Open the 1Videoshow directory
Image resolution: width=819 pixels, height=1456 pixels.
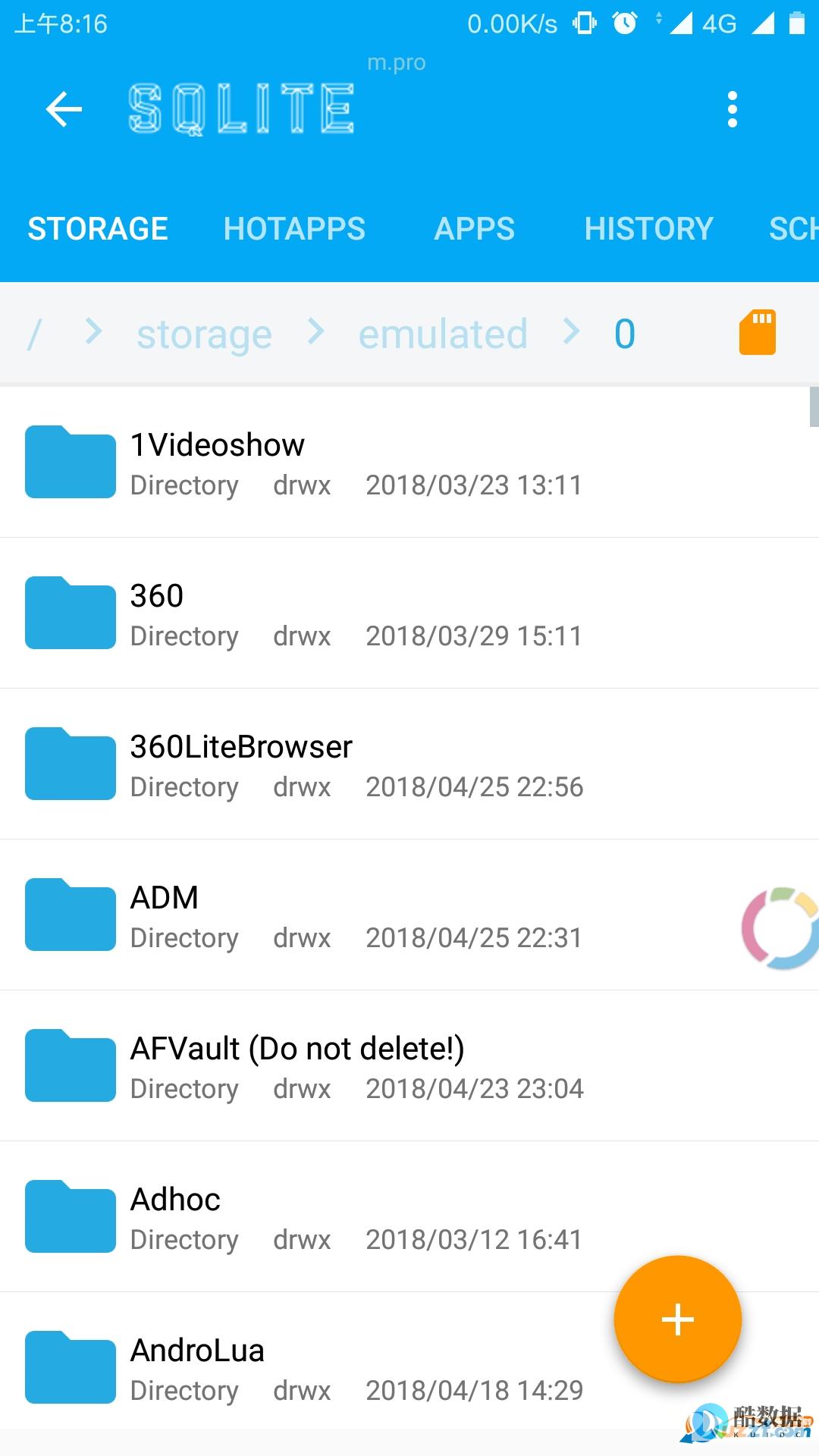[409, 463]
